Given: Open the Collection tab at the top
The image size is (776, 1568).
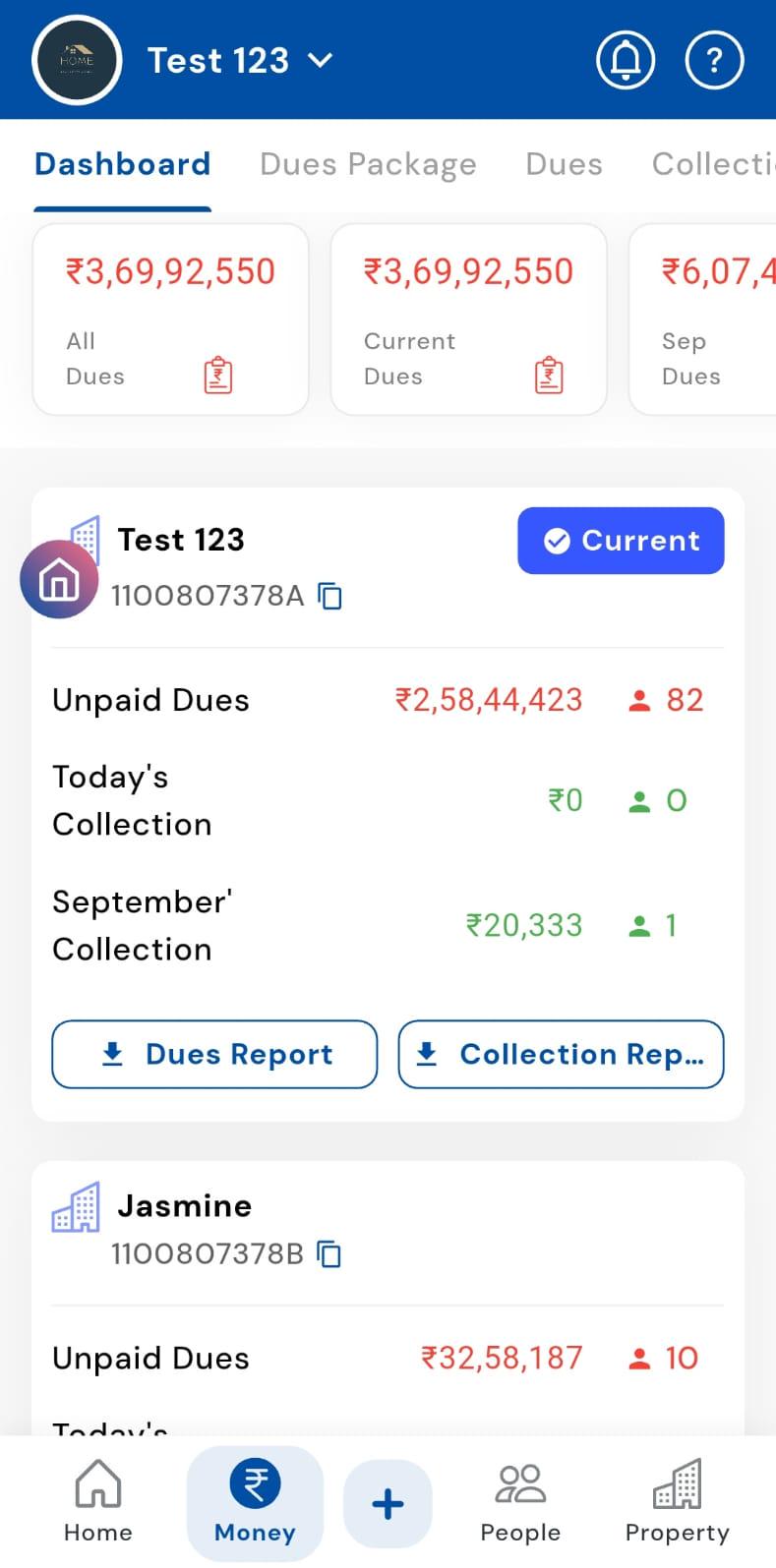Looking at the screenshot, I should [x=713, y=164].
